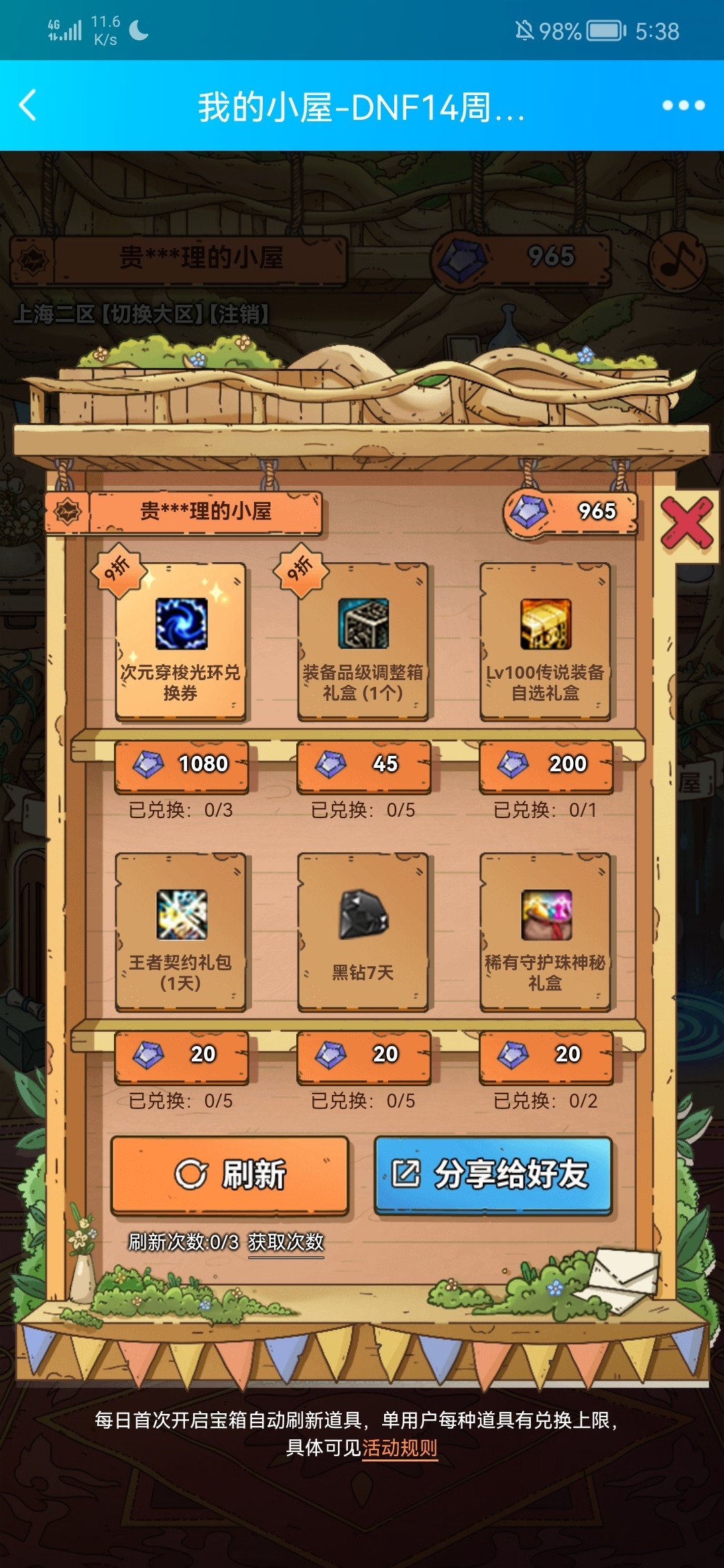Tap 分享给好友 to share with friends

coord(493,1175)
